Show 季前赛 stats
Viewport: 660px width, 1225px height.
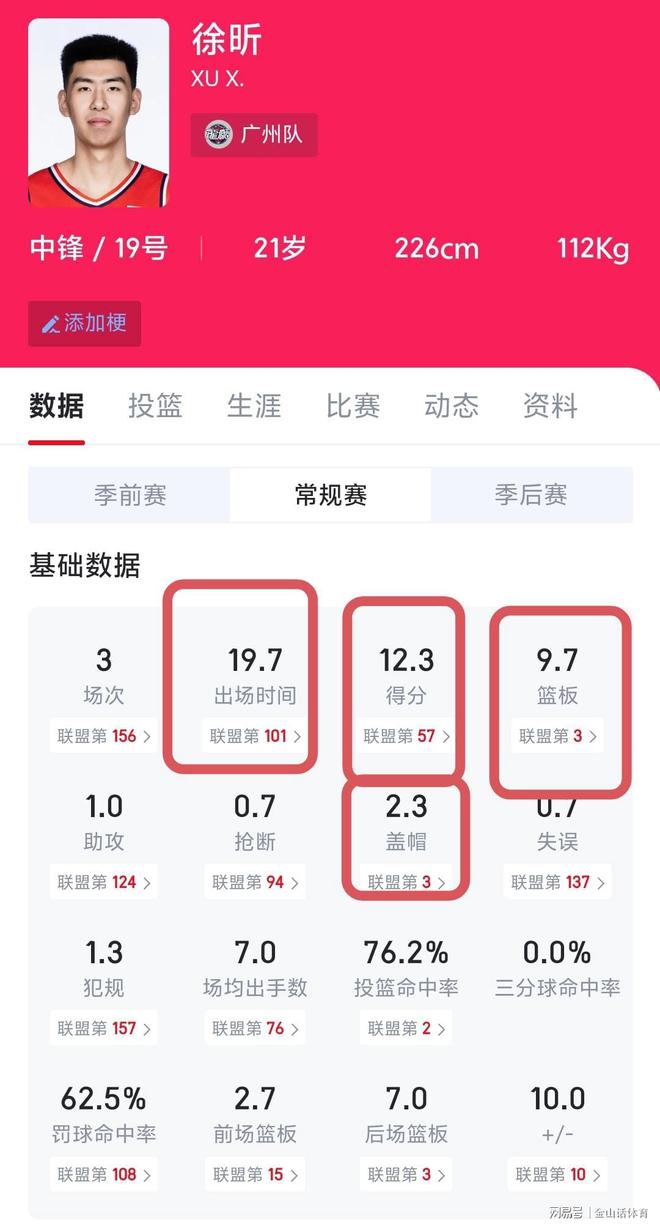[x=130, y=495]
